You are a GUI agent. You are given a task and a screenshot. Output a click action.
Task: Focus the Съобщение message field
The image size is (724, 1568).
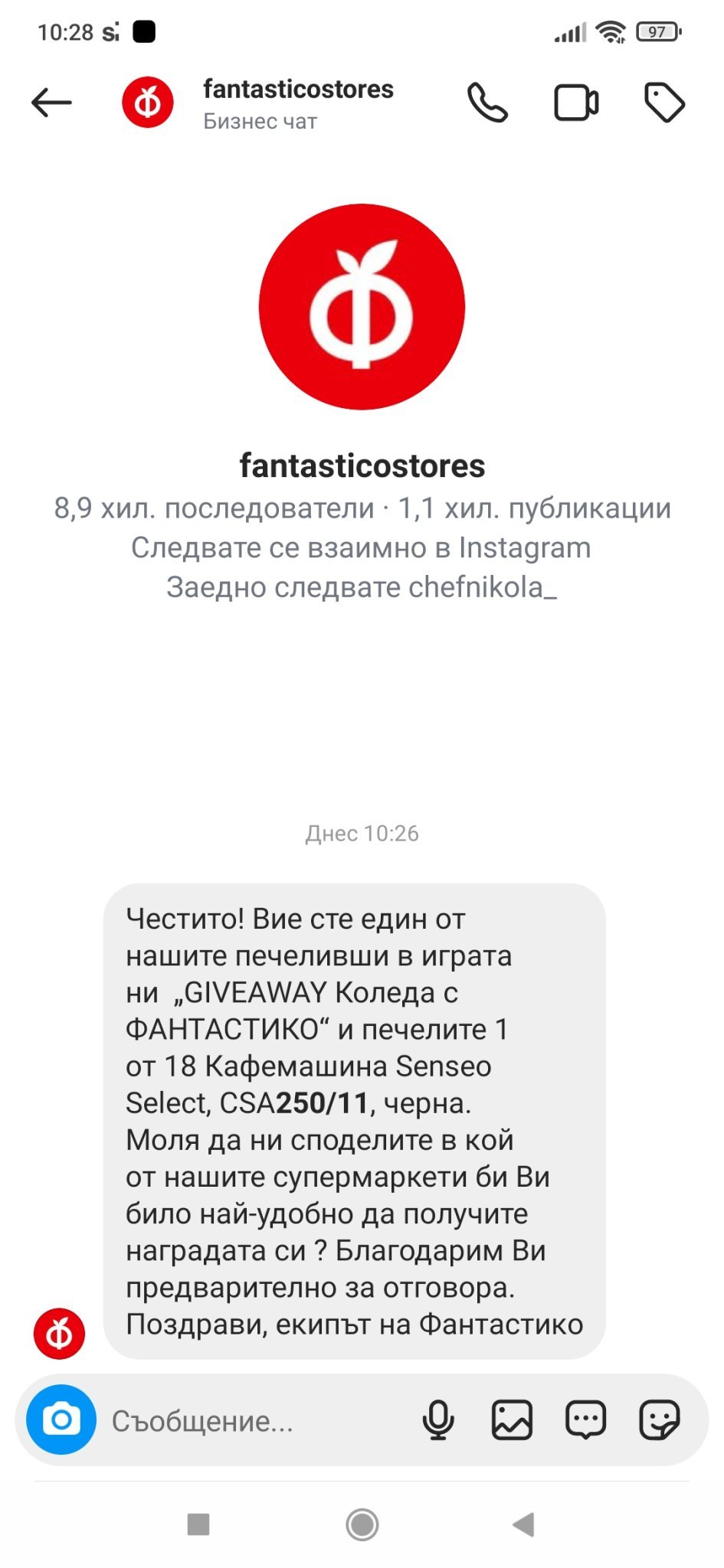pyautogui.click(x=253, y=1421)
